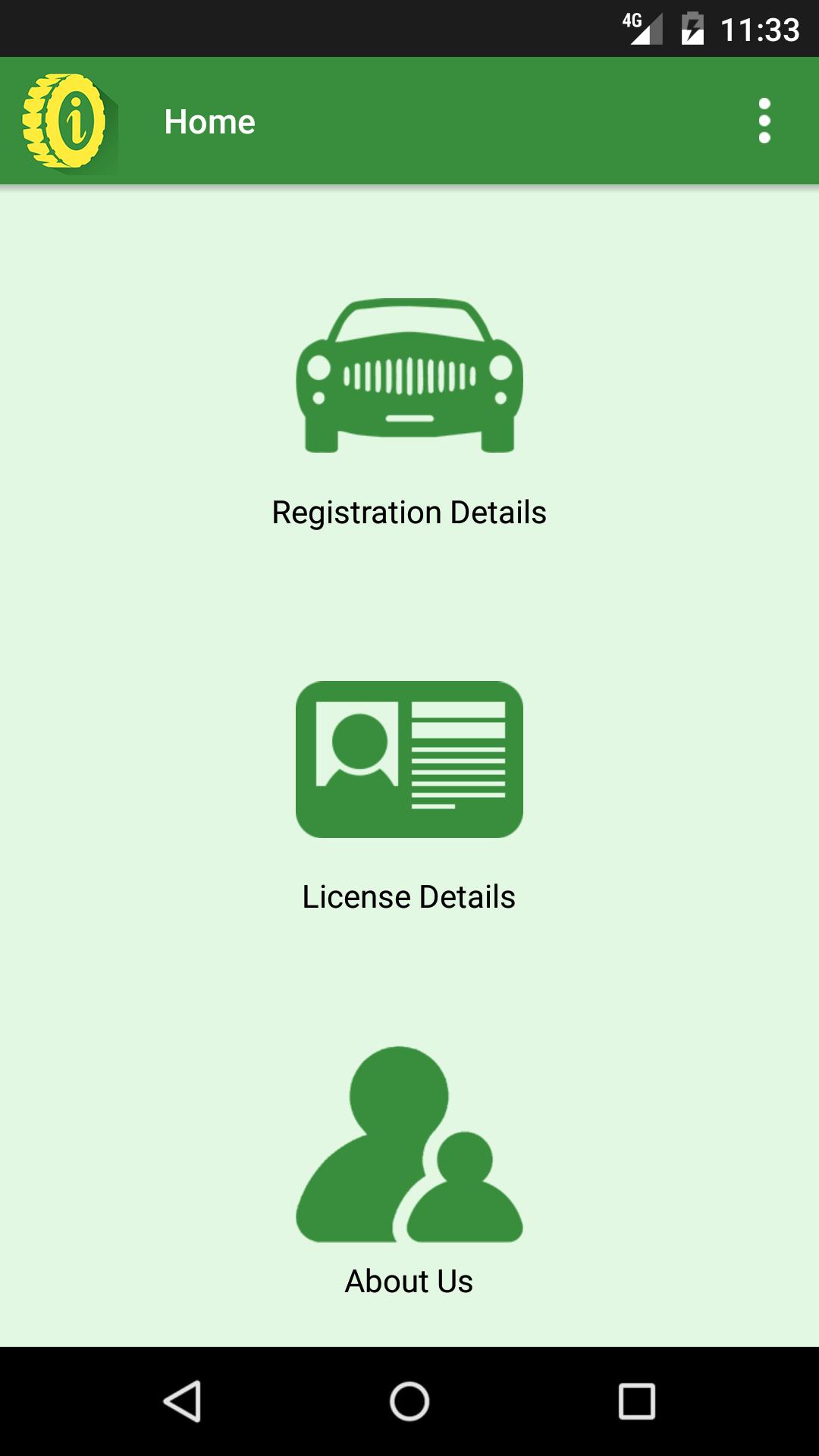The width and height of the screenshot is (819, 1456).
Task: Tap the license card icon
Action: [409, 758]
